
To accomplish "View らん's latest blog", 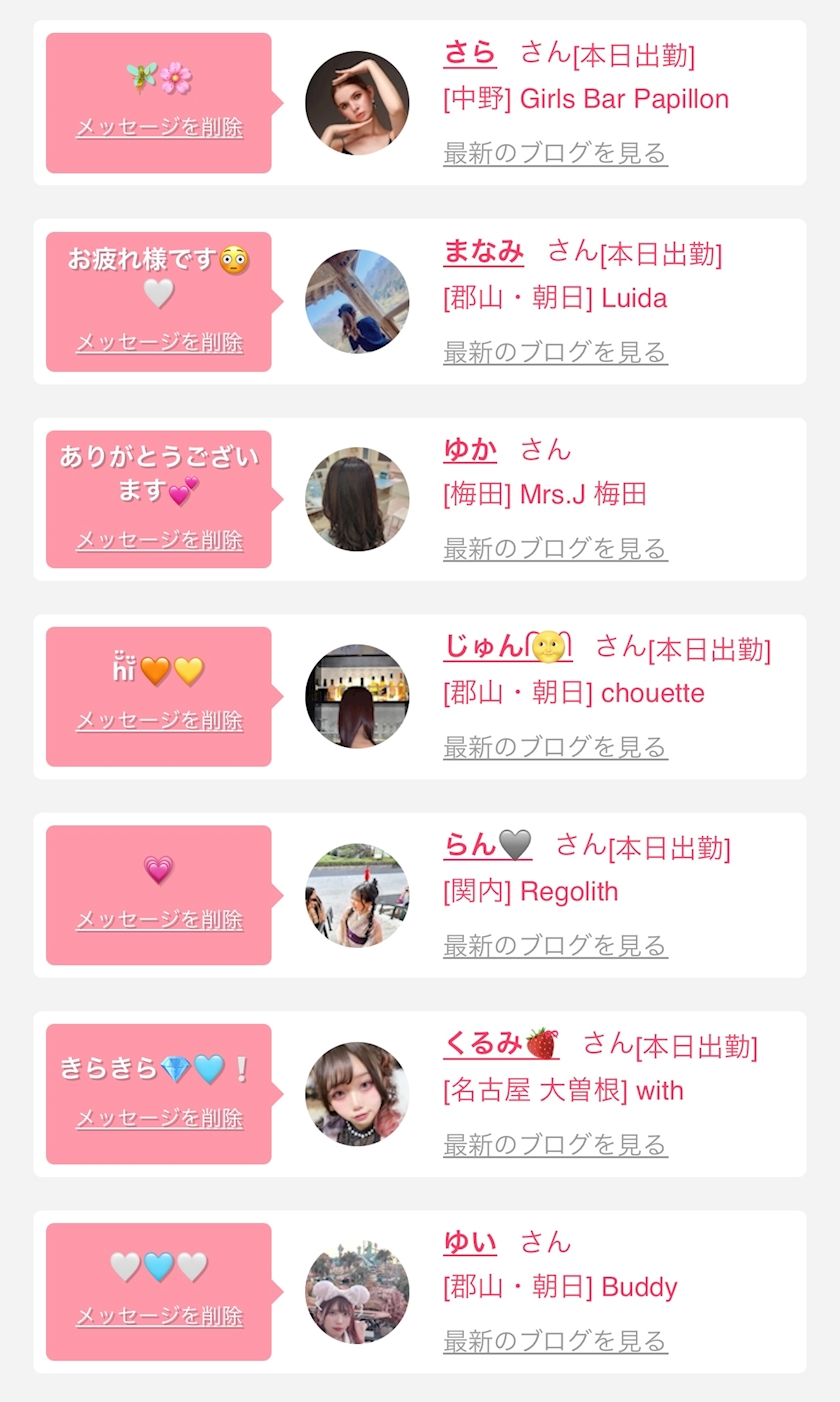I will click(x=555, y=945).
